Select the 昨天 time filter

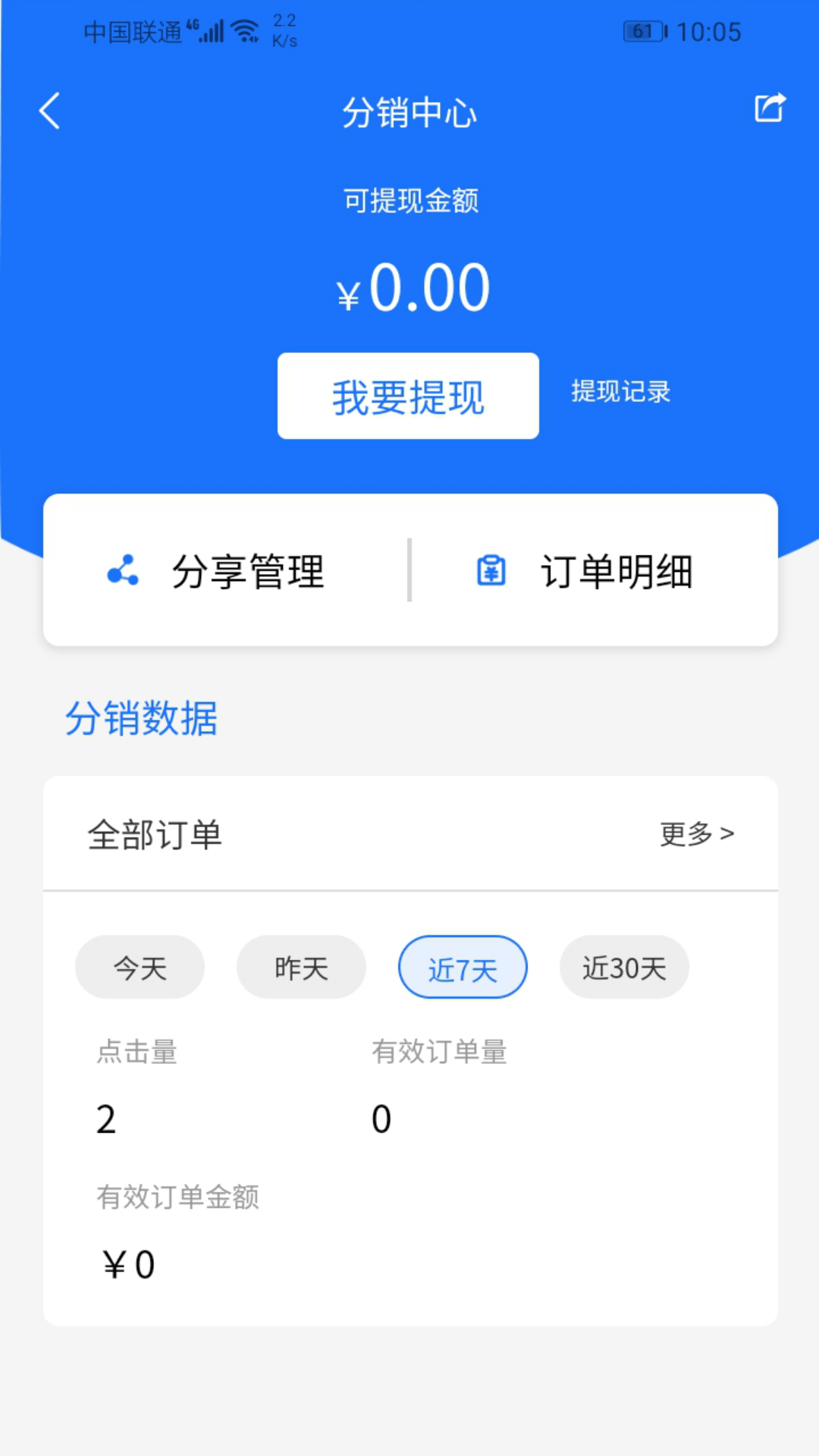[x=301, y=967]
